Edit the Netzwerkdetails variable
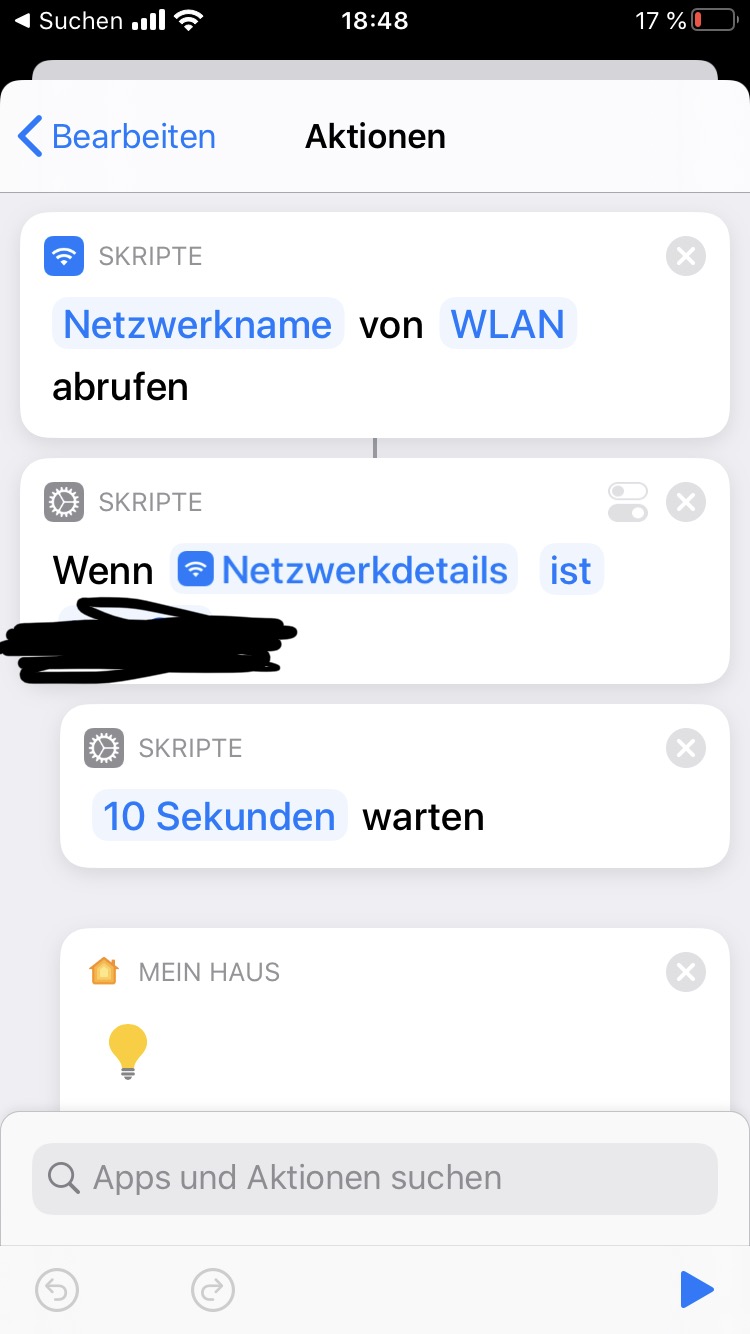 [344, 570]
